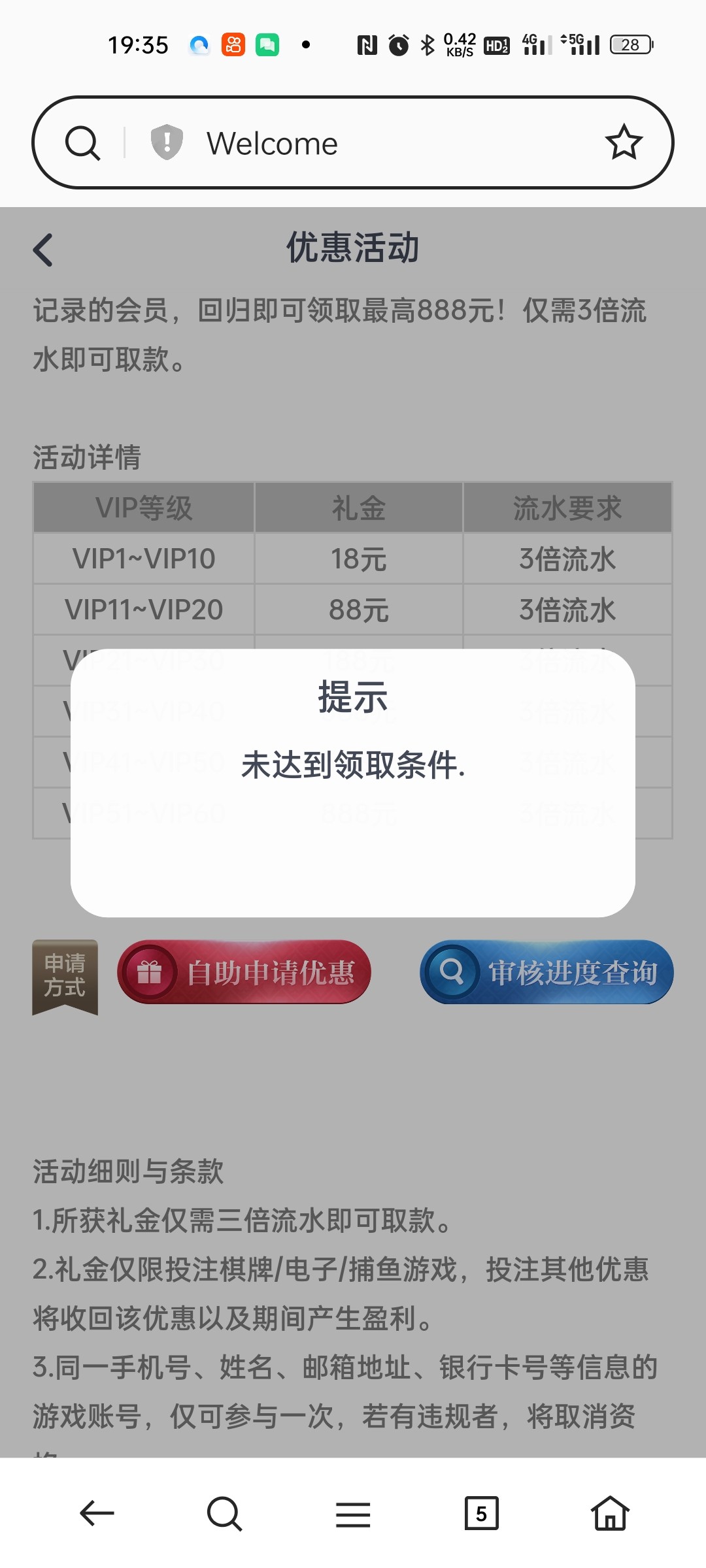This screenshot has height=1568, width=706.
Task: Click the Welcome address bar field
Action: [x=327, y=142]
